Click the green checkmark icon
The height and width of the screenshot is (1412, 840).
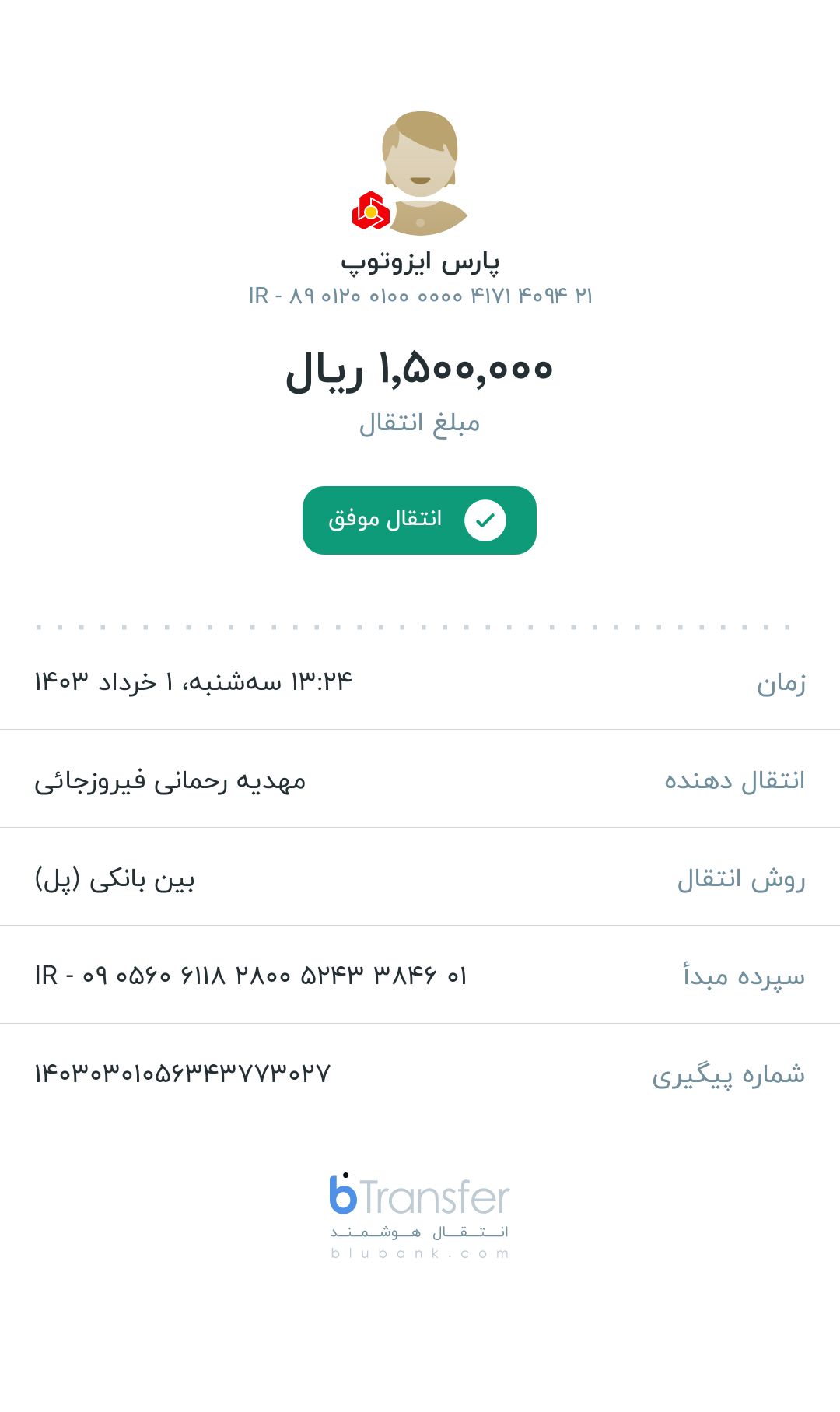pos(486,520)
